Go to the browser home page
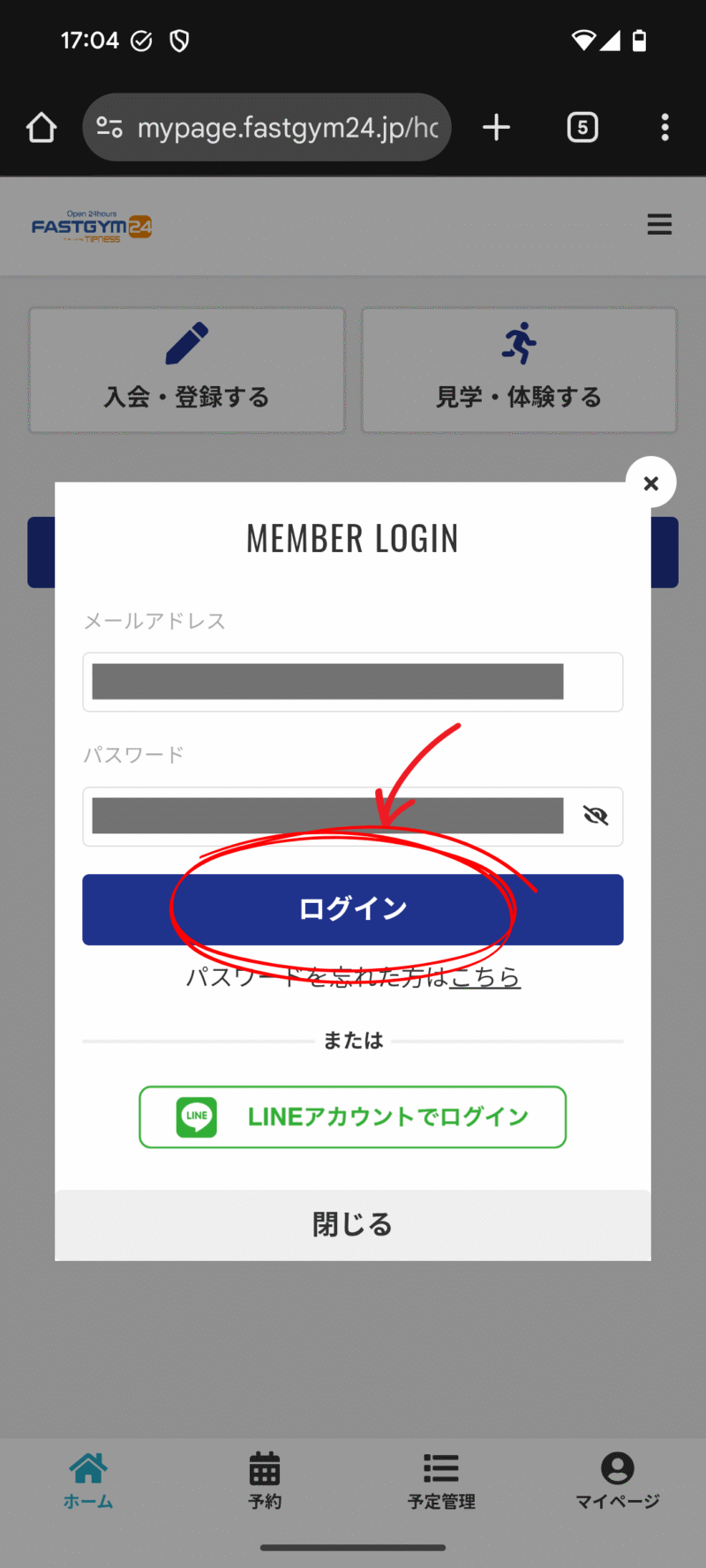The image size is (706, 1568). click(41, 127)
